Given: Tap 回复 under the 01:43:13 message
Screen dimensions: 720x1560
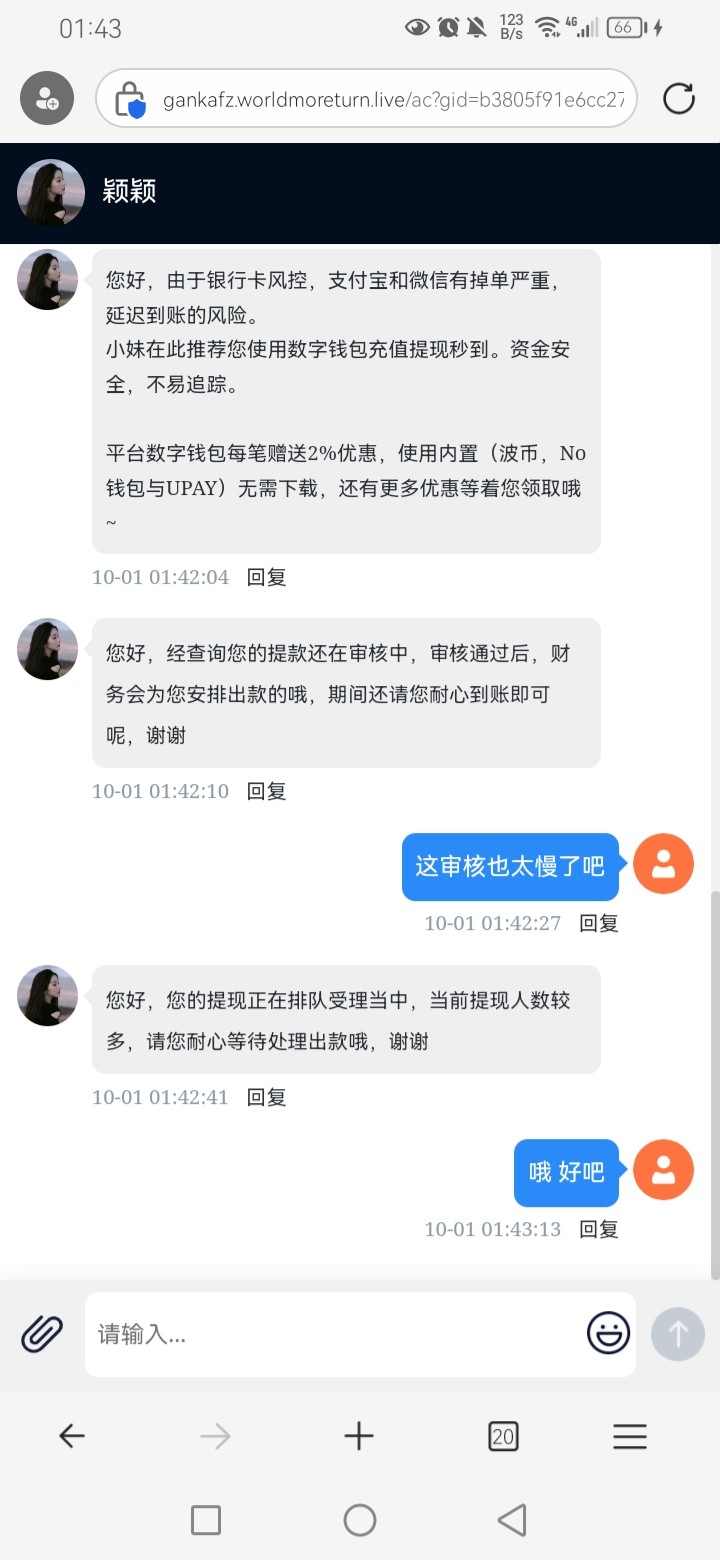Looking at the screenshot, I should pyautogui.click(x=599, y=1229).
